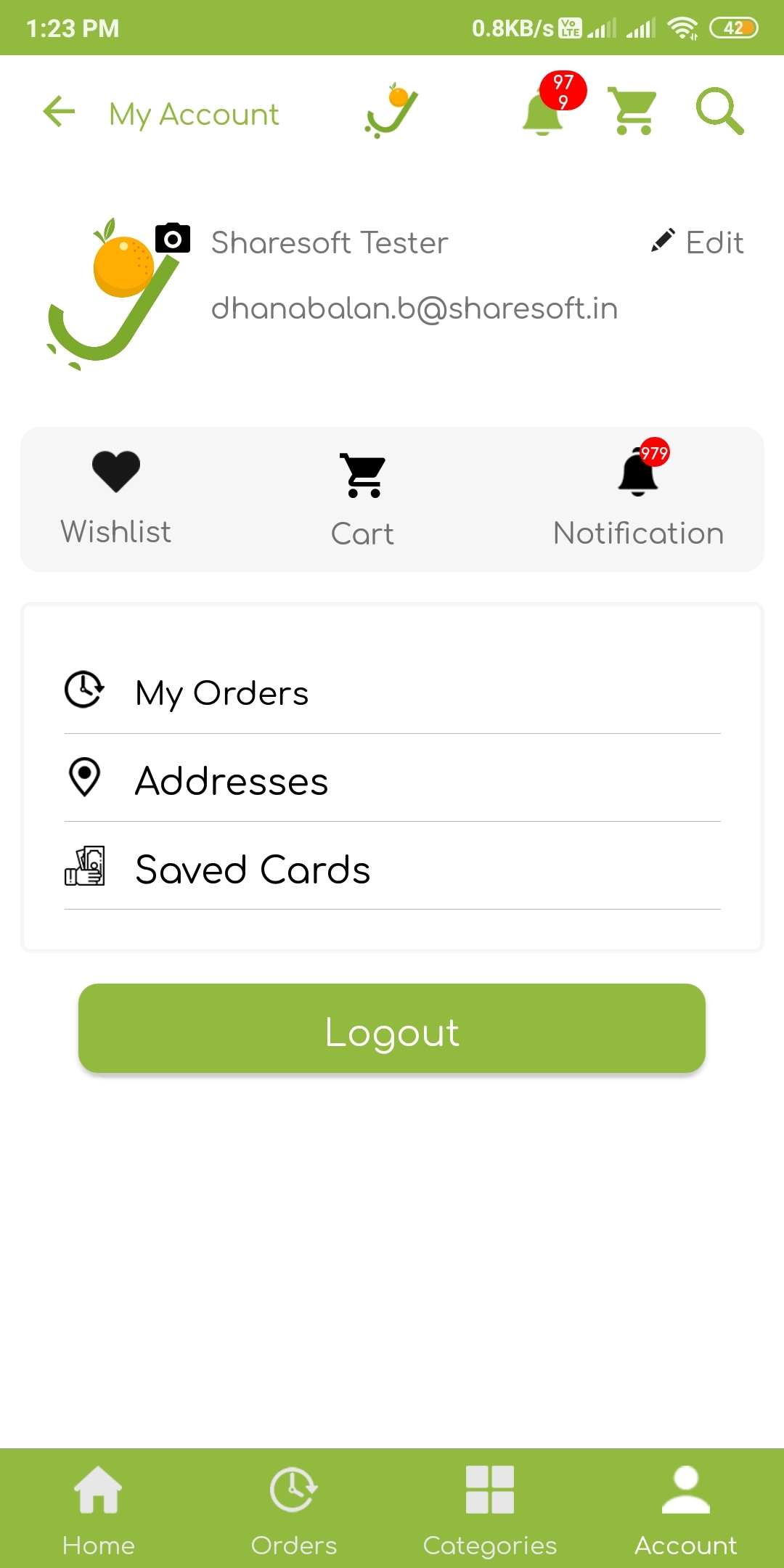This screenshot has height=1568, width=784.
Task: Log out of the account
Action: click(x=392, y=1029)
